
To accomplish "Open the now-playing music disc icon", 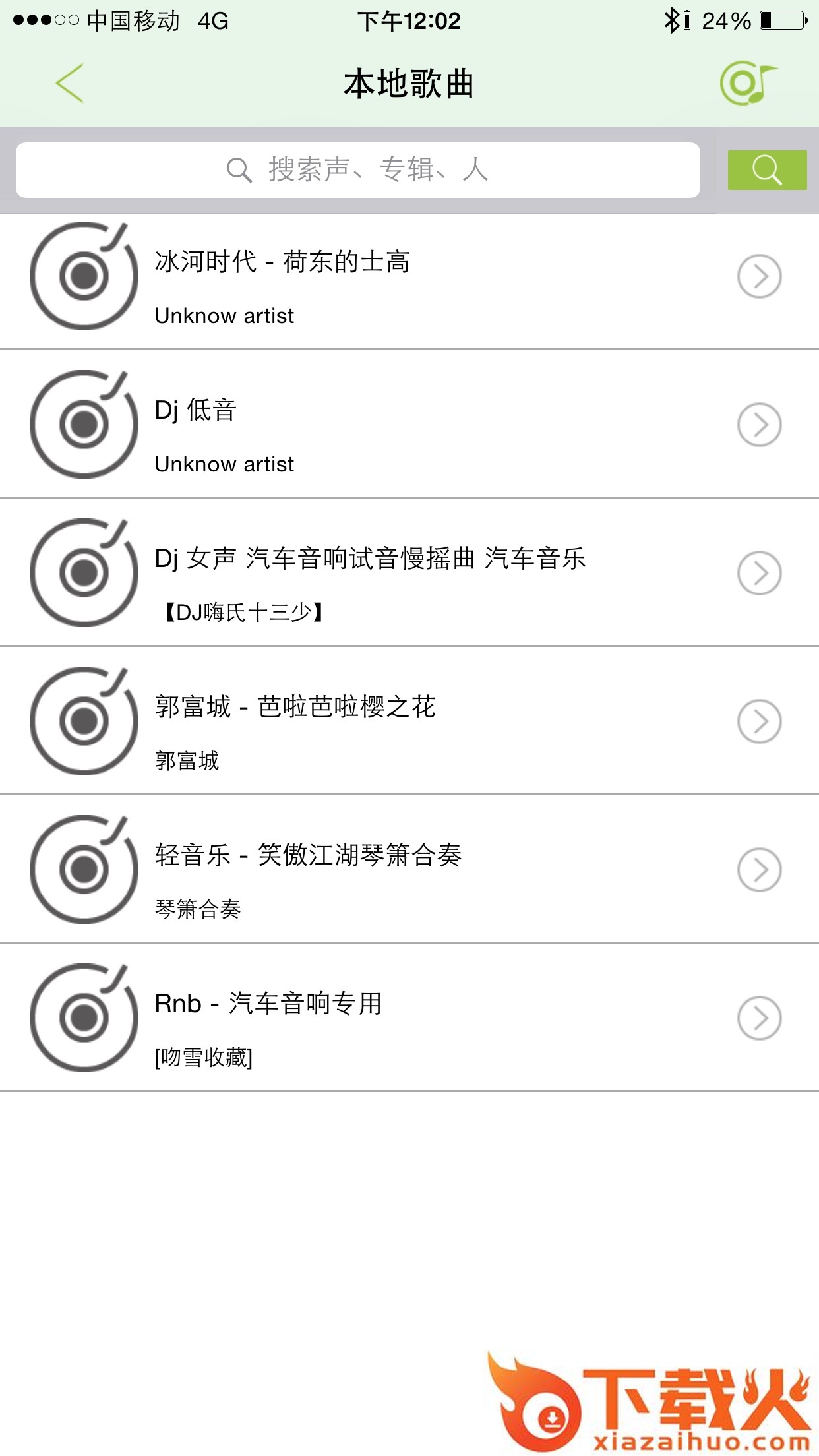I will (748, 83).
